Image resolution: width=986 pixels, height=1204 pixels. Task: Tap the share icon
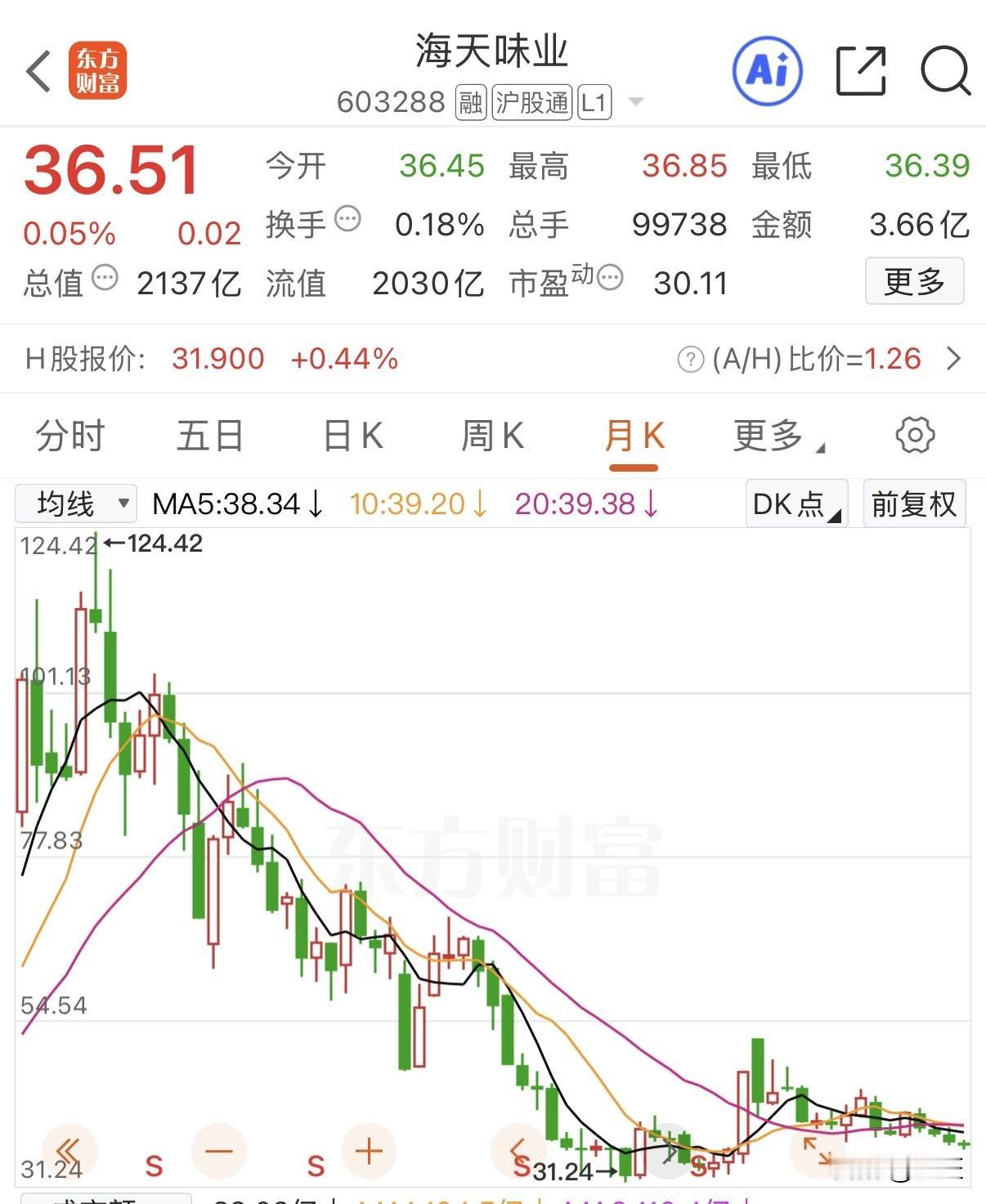pos(858,71)
